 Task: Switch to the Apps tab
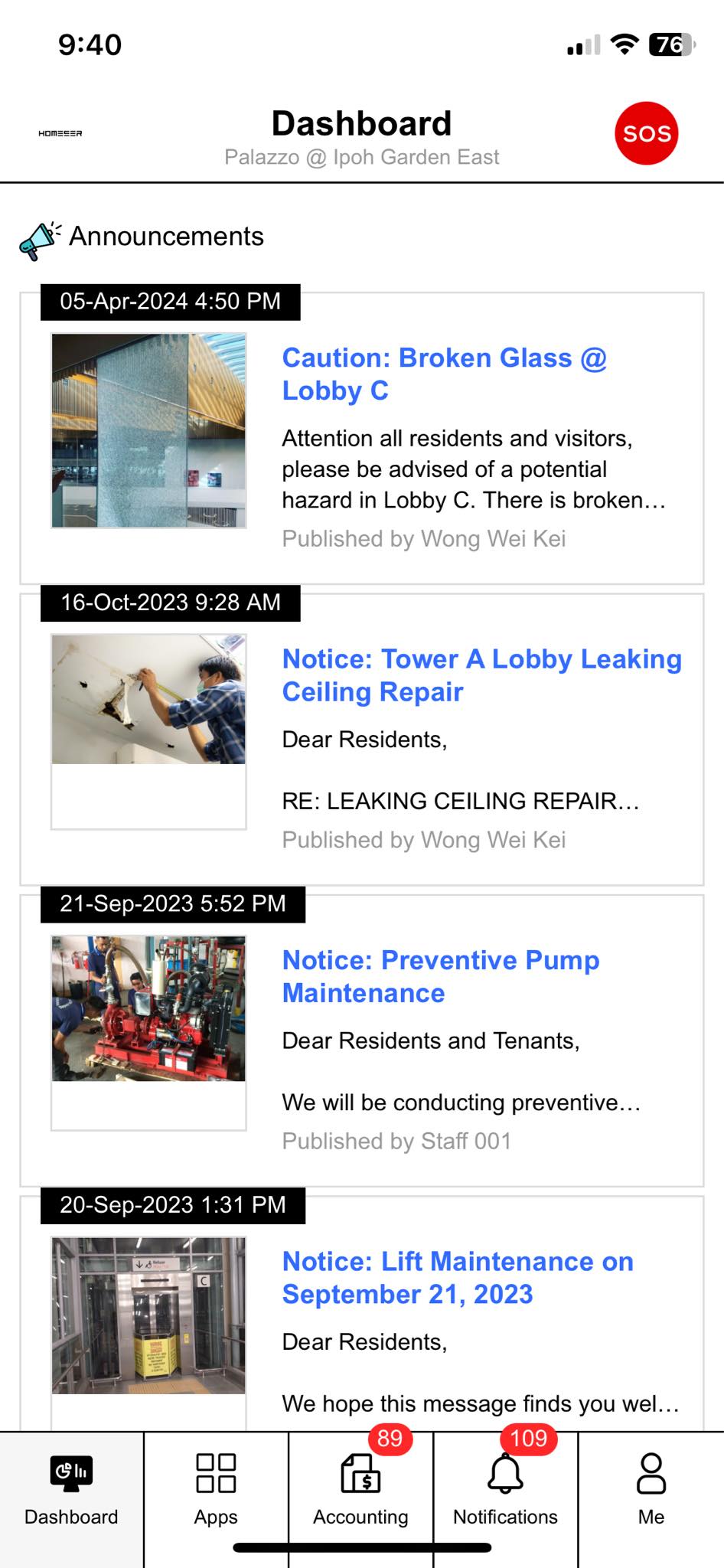pos(216,1490)
